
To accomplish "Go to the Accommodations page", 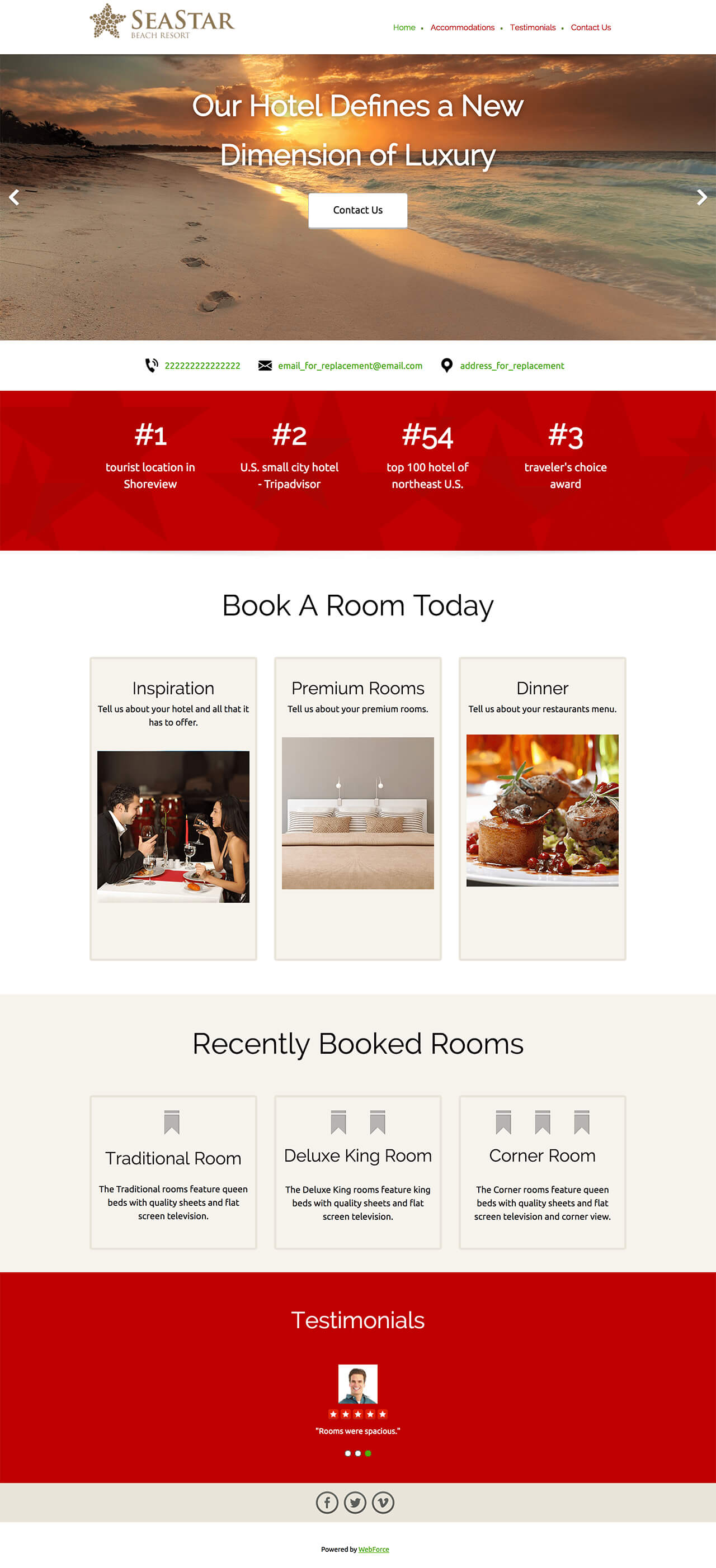I will click(462, 27).
